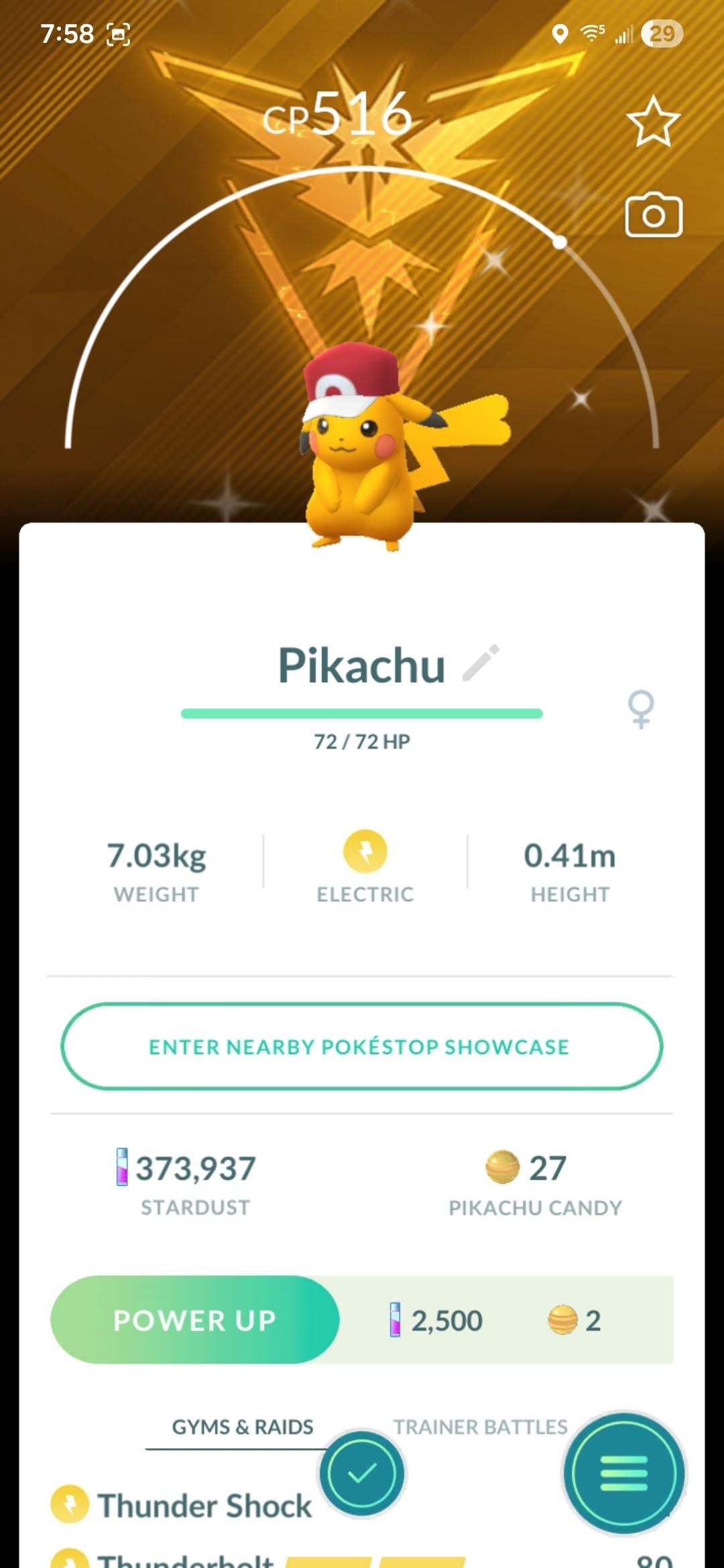
Task: Select the Gyms & Raids tab
Action: click(243, 1427)
